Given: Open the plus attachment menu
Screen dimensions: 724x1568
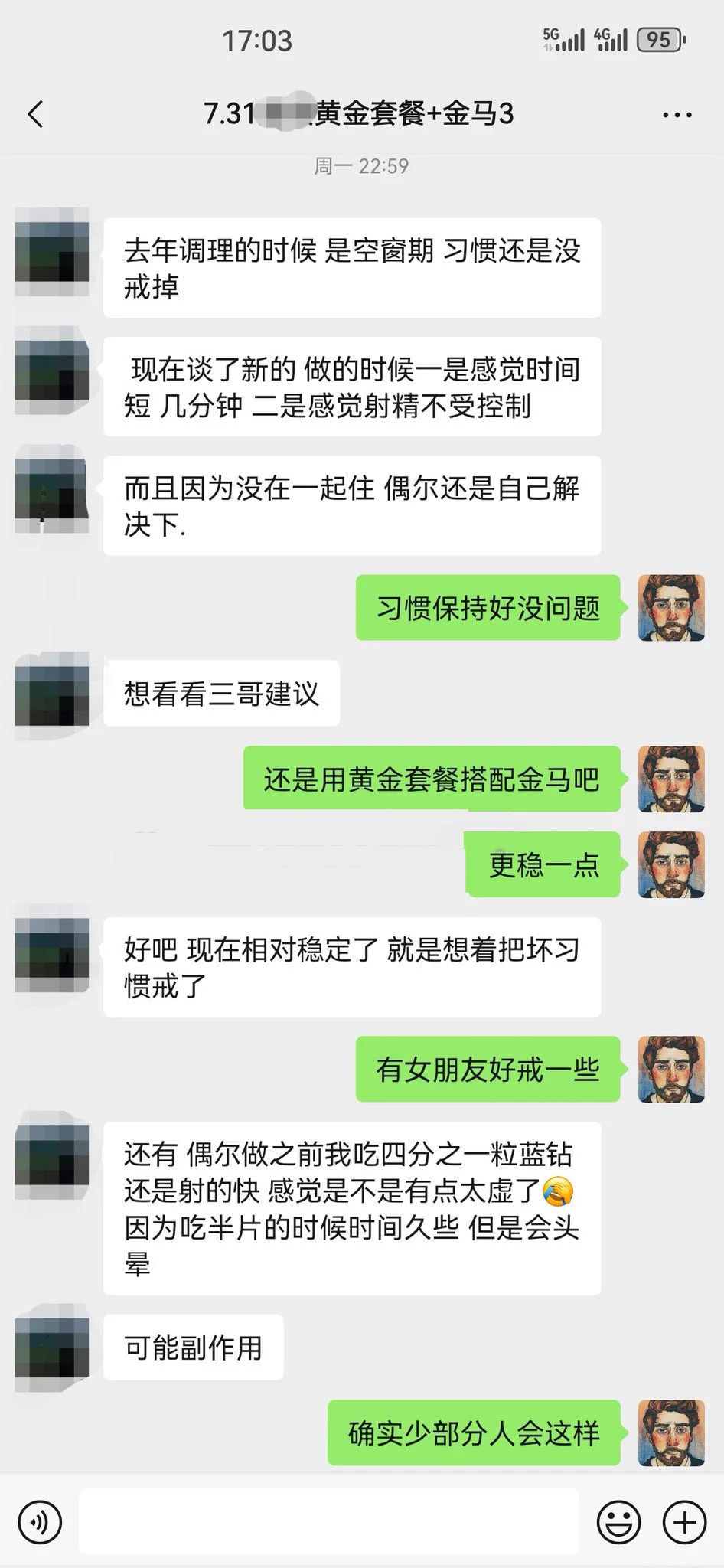Looking at the screenshot, I should [683, 1522].
